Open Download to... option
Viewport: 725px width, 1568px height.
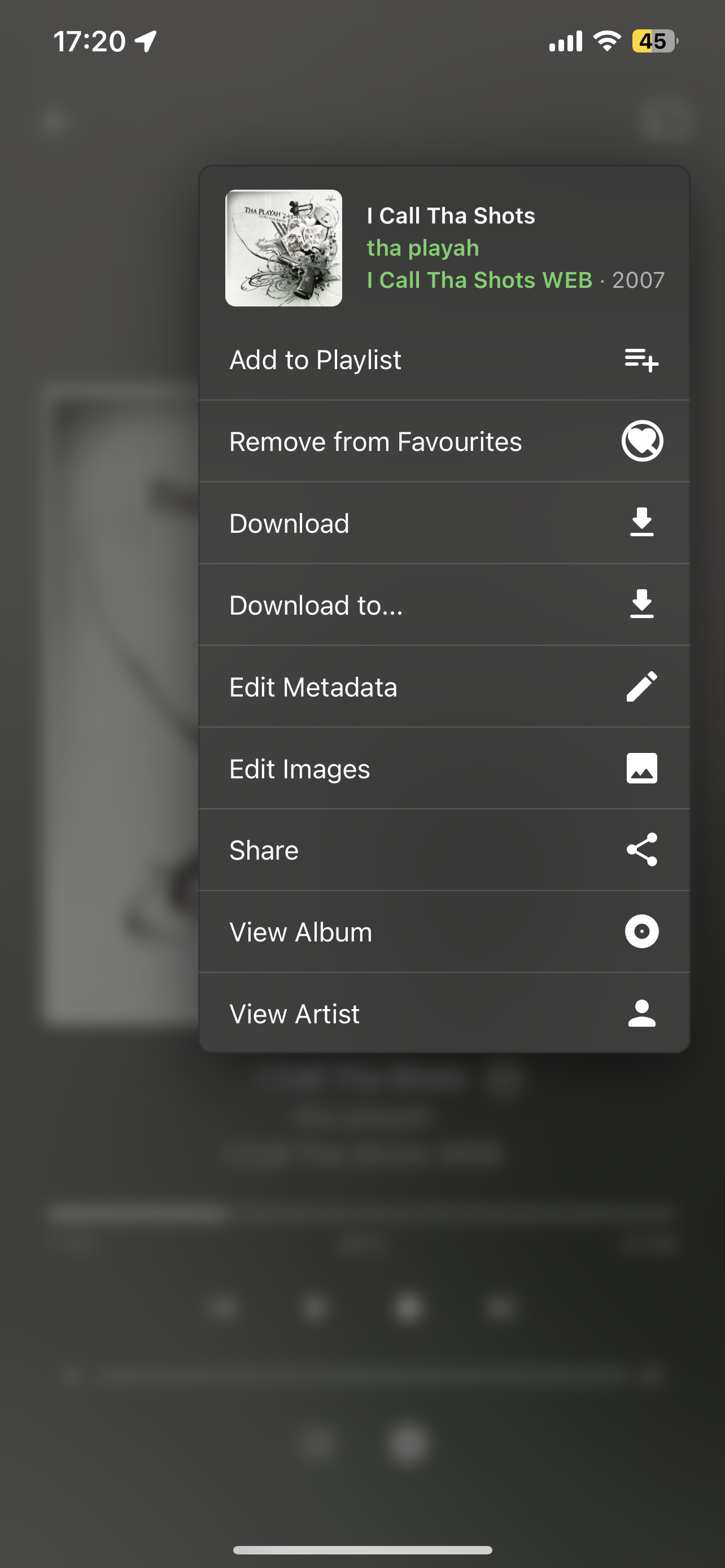pos(444,605)
